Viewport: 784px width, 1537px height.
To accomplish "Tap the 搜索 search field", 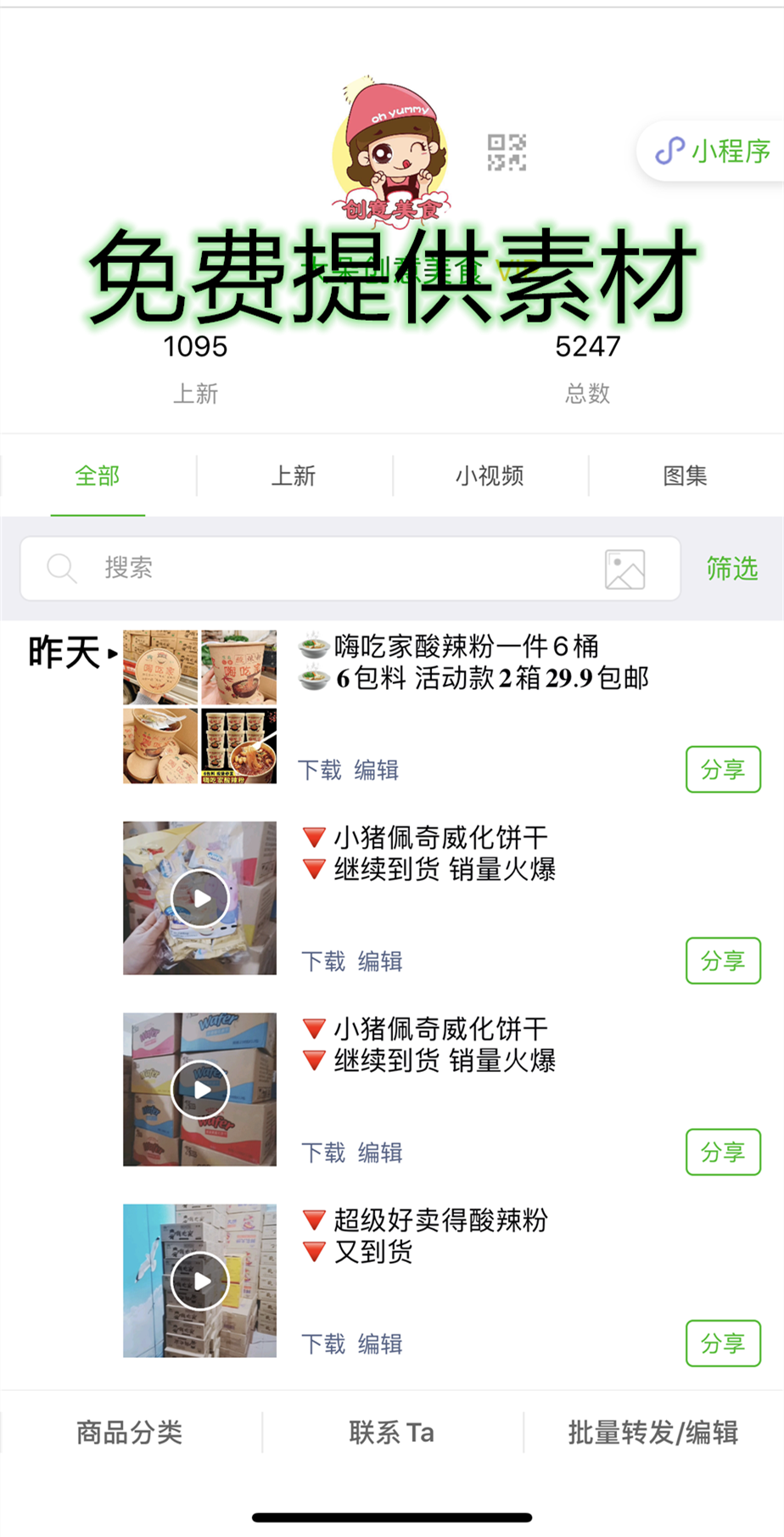I will 350,568.
